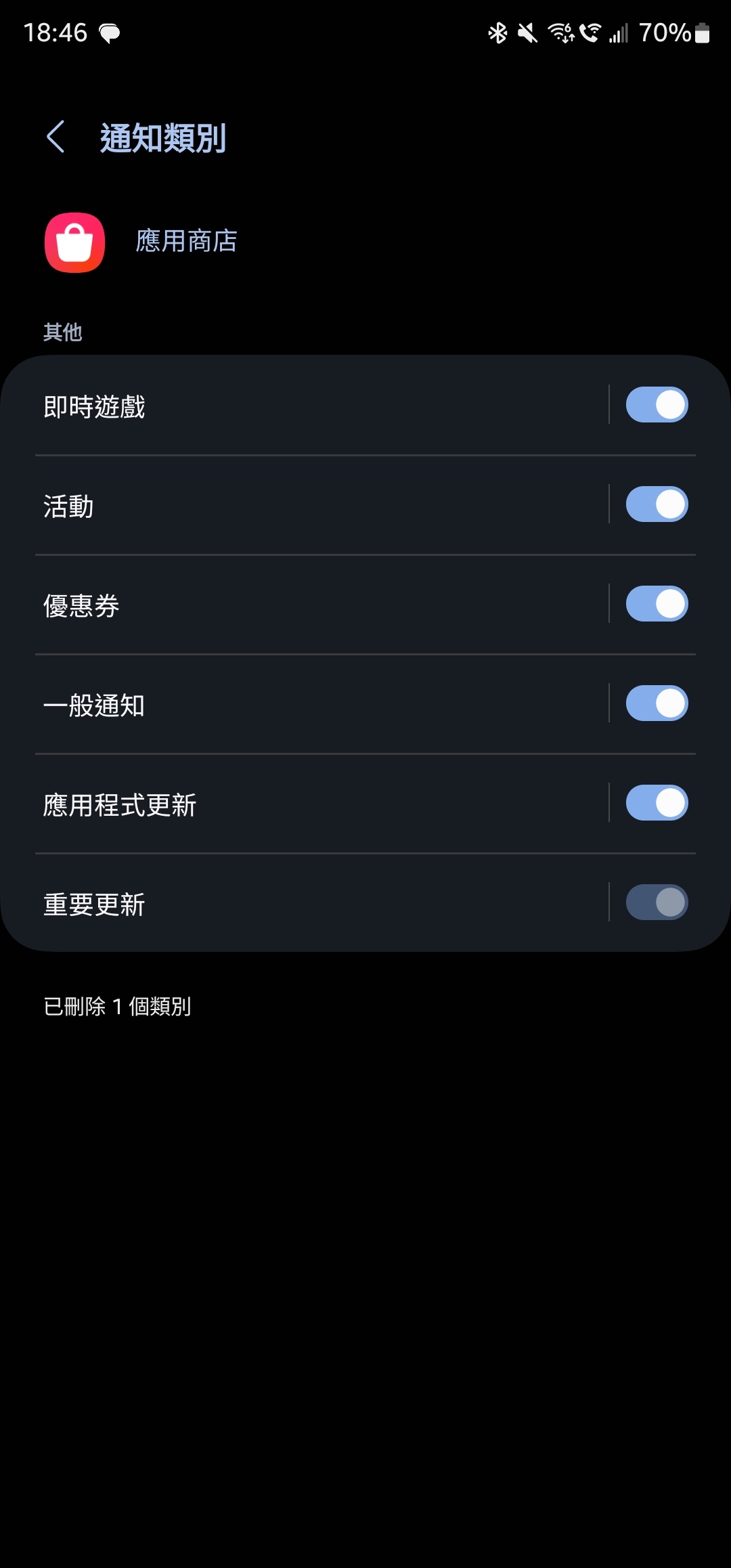Go back from 通知類別 page

56,137
